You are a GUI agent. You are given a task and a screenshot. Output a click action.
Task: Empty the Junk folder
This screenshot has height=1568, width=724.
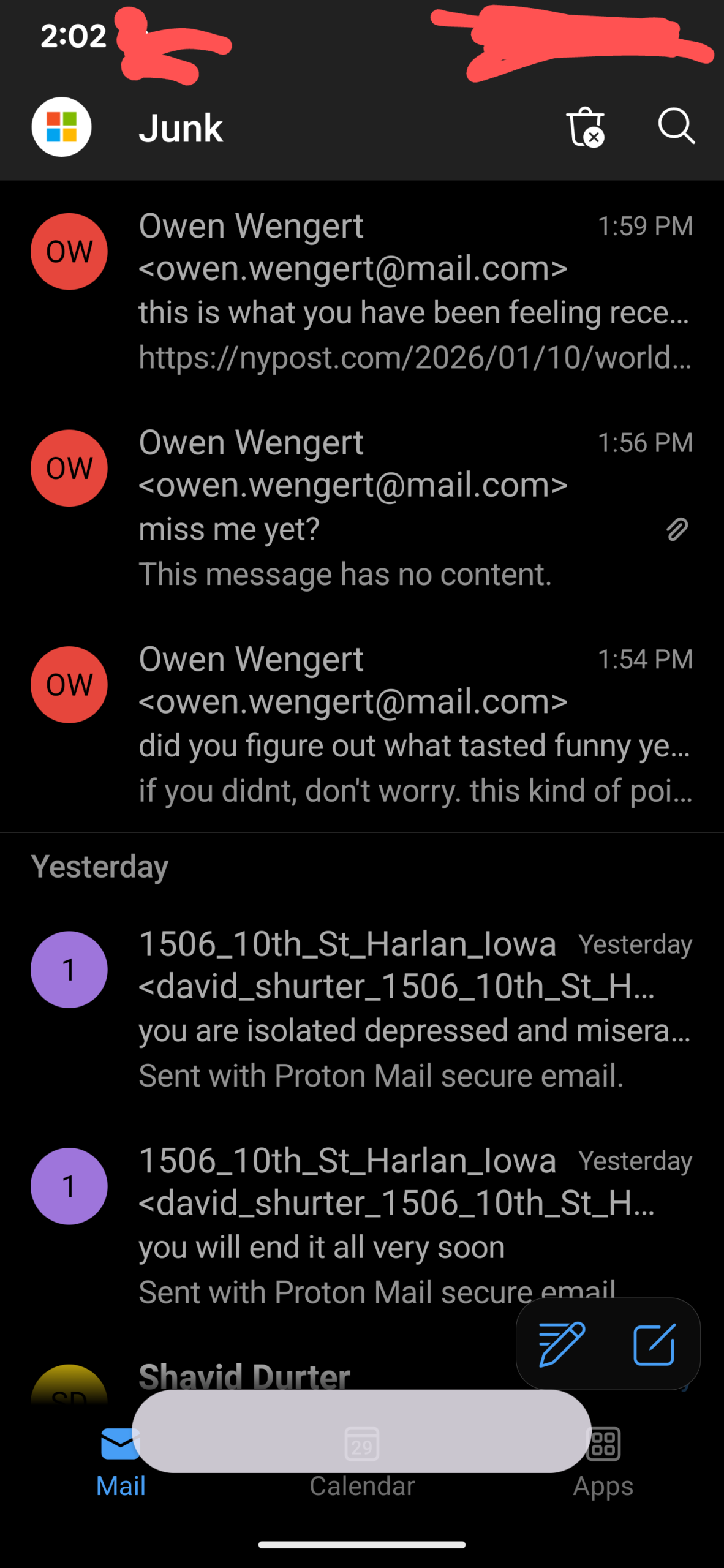pos(585,127)
